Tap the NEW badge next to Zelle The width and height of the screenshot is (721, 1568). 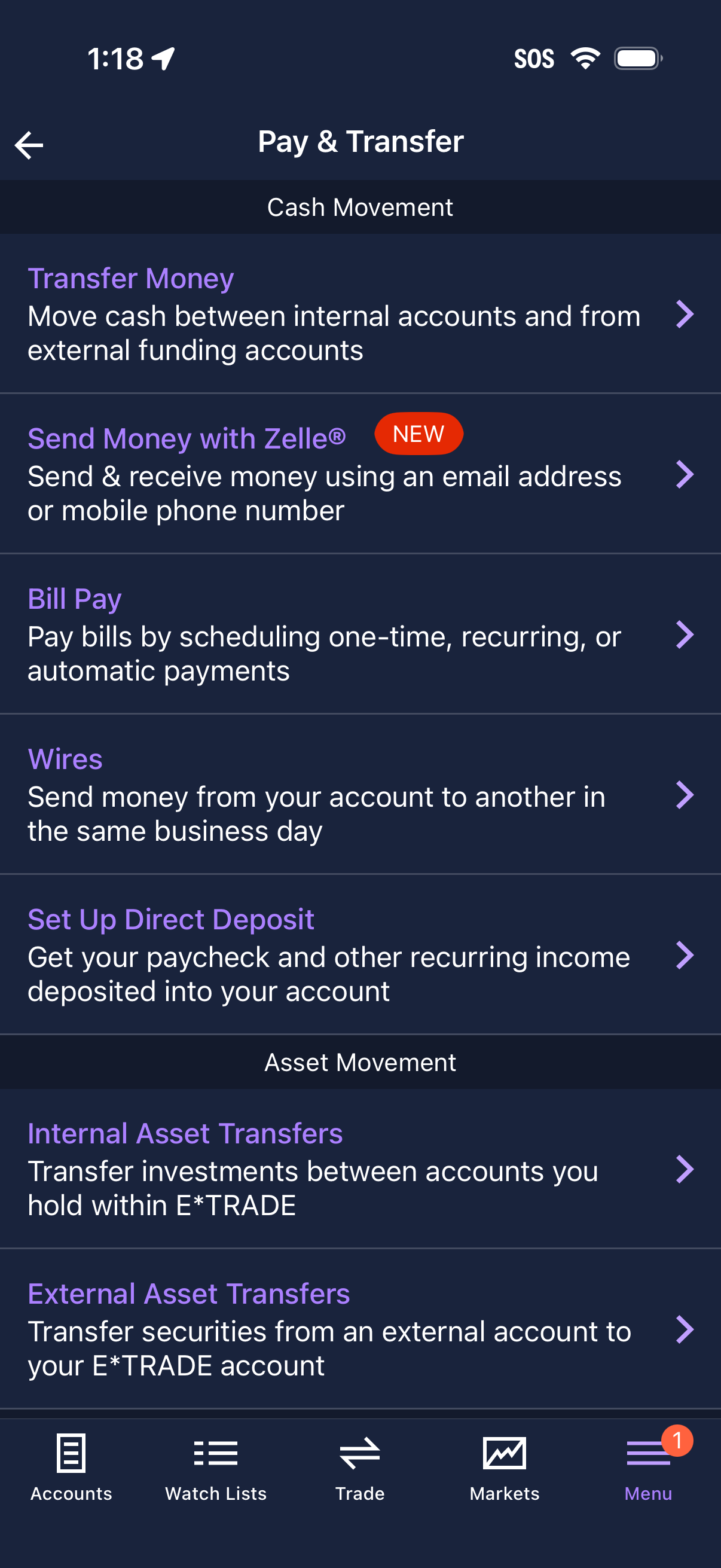[x=418, y=434]
